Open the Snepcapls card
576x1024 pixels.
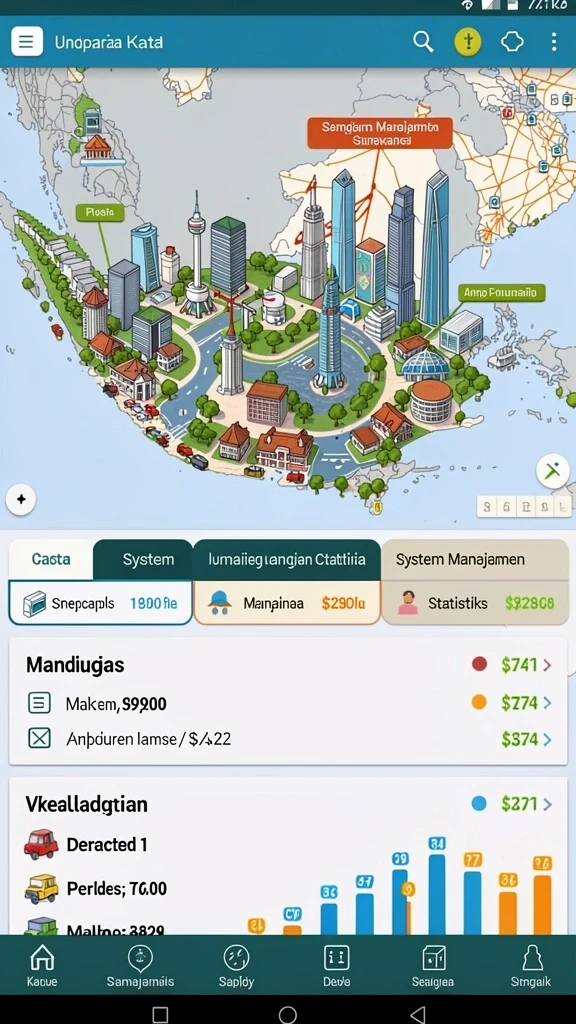(101, 603)
